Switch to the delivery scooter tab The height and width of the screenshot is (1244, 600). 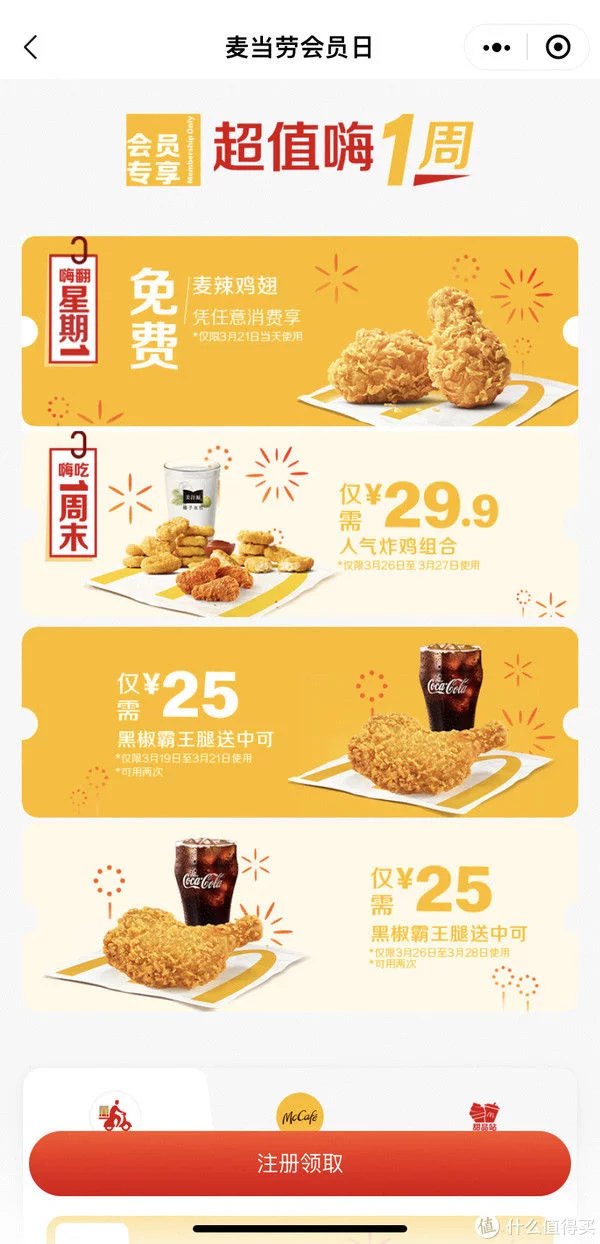[x=115, y=1112]
